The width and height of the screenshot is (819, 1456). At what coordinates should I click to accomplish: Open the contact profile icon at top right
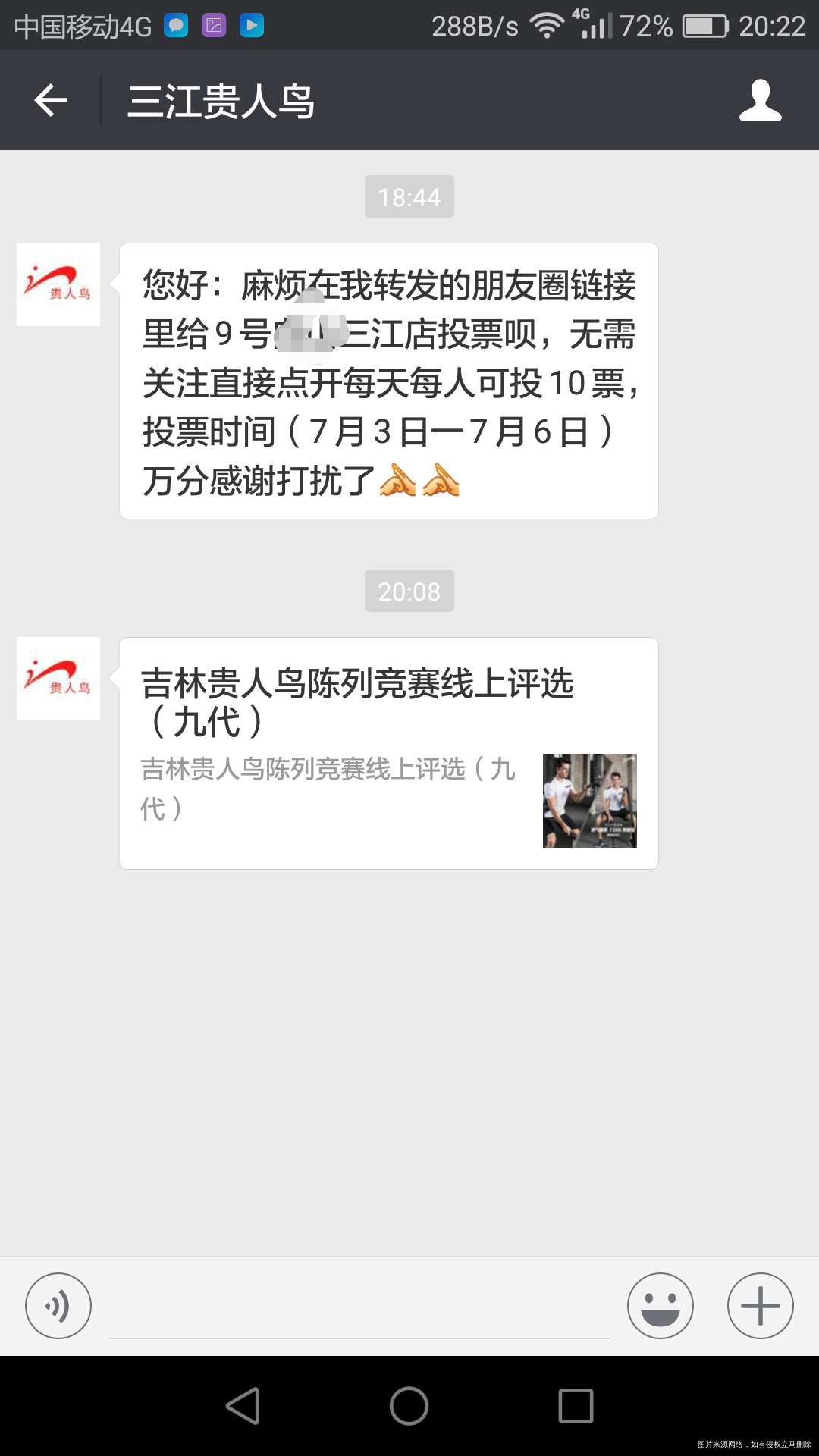(x=762, y=99)
